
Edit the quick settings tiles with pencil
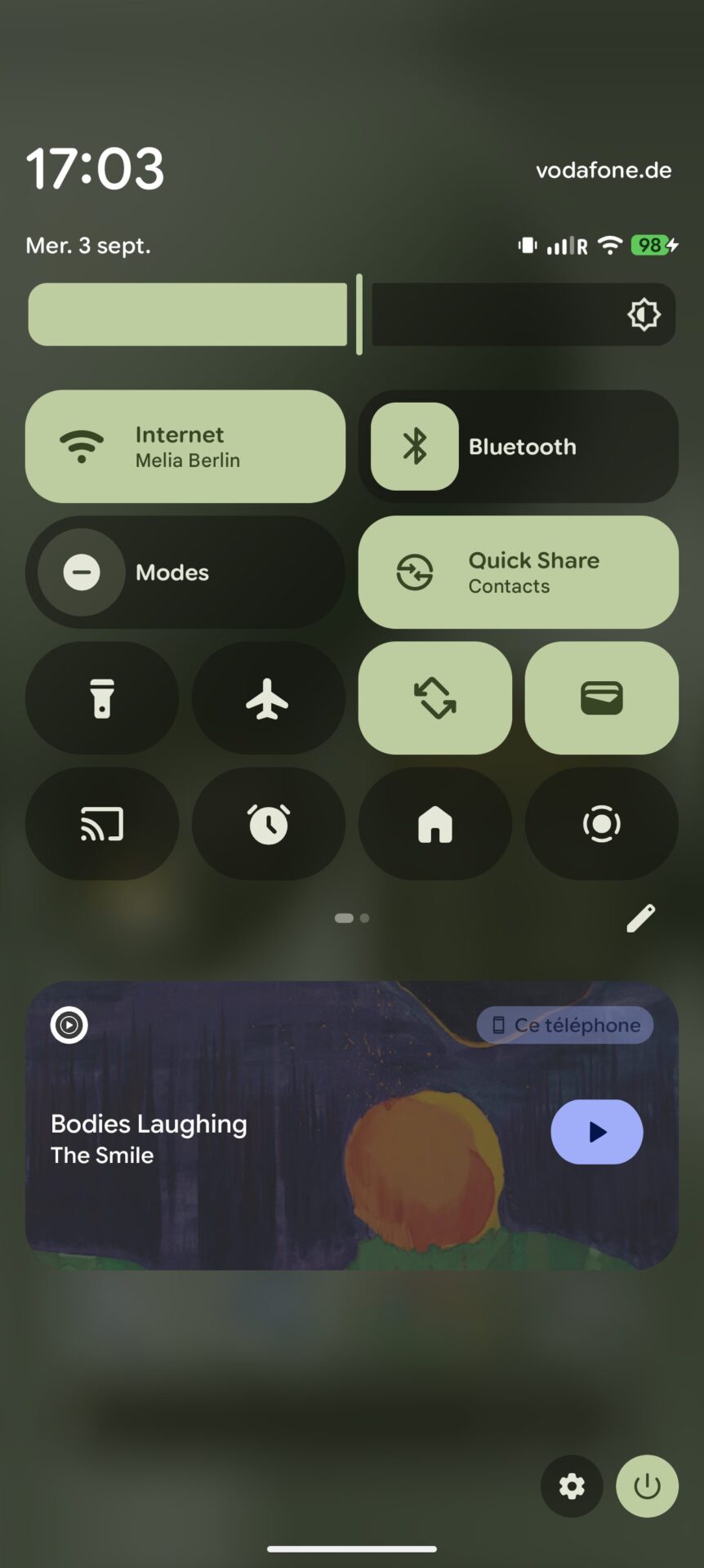pyautogui.click(x=640, y=918)
